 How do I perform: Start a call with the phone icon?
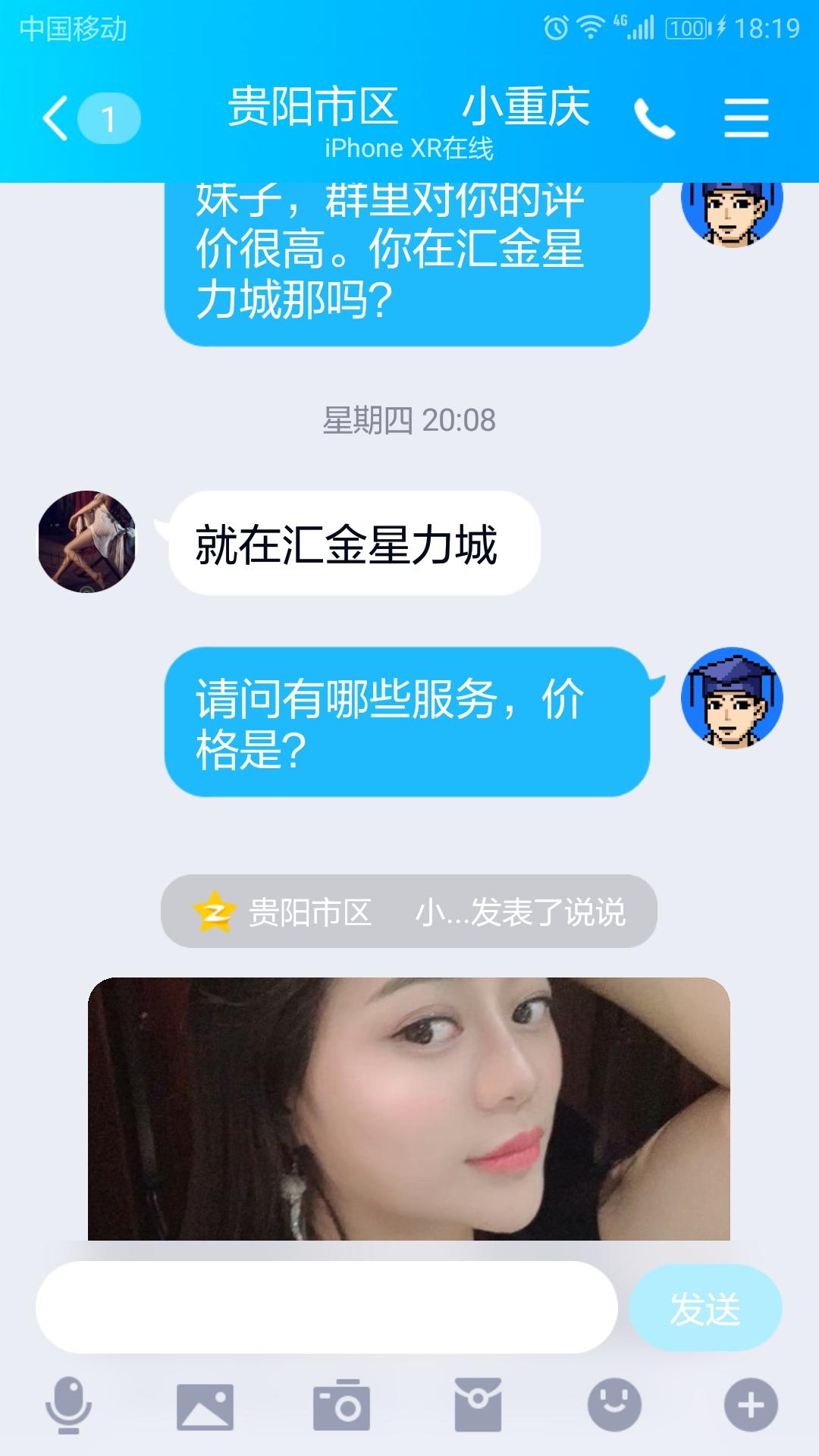point(654,118)
